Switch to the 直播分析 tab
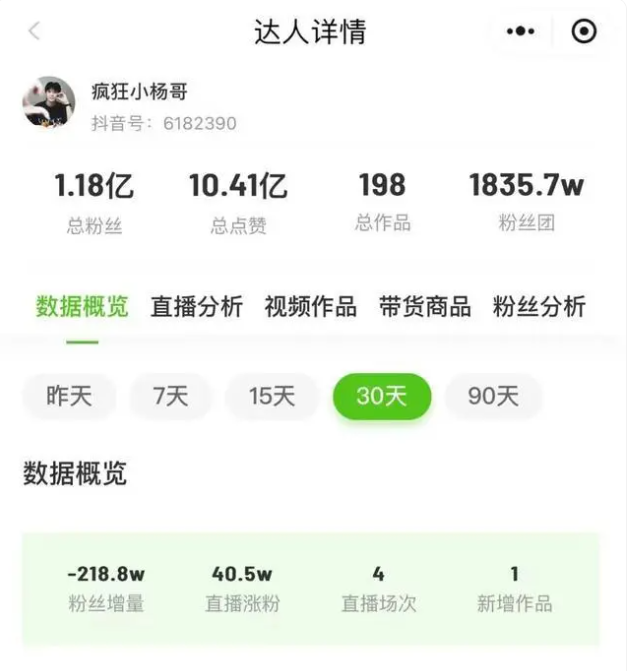The image size is (630, 671). pos(196,307)
